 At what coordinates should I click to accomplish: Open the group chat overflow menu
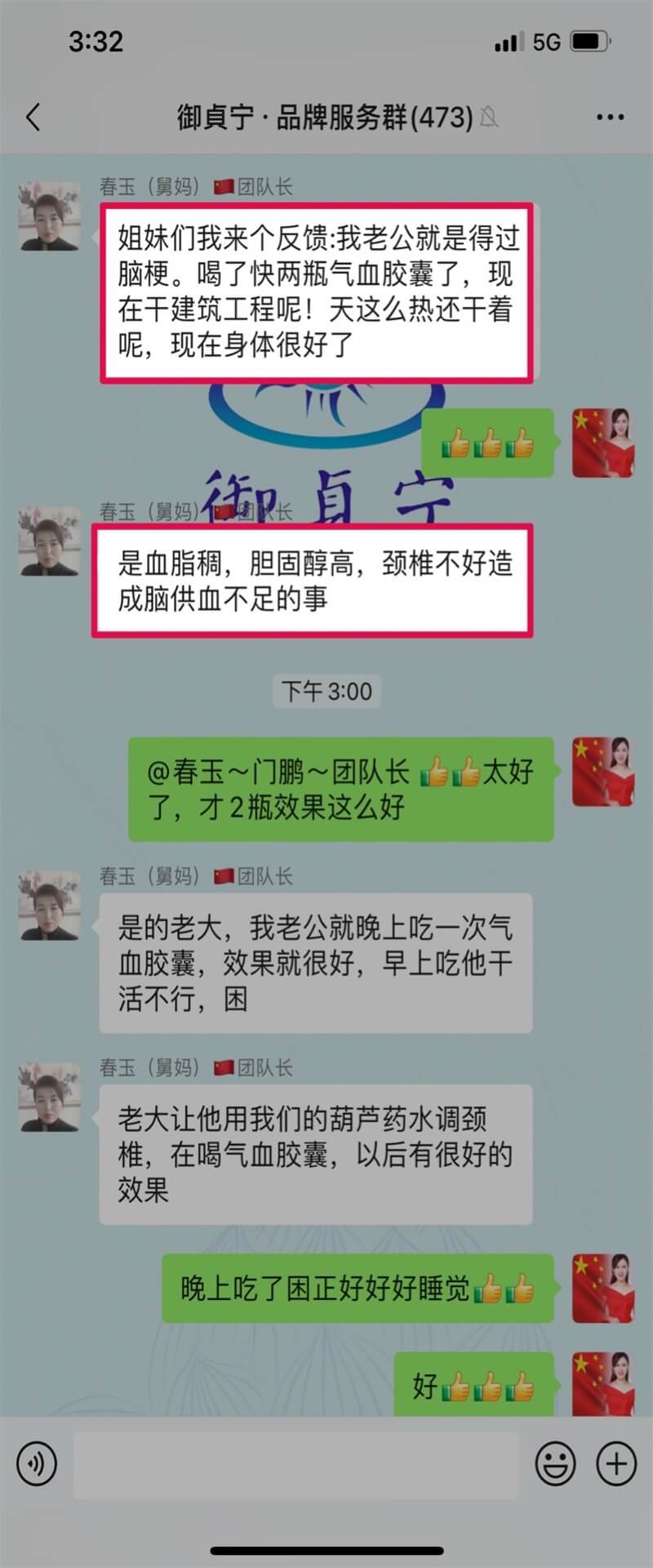(610, 118)
